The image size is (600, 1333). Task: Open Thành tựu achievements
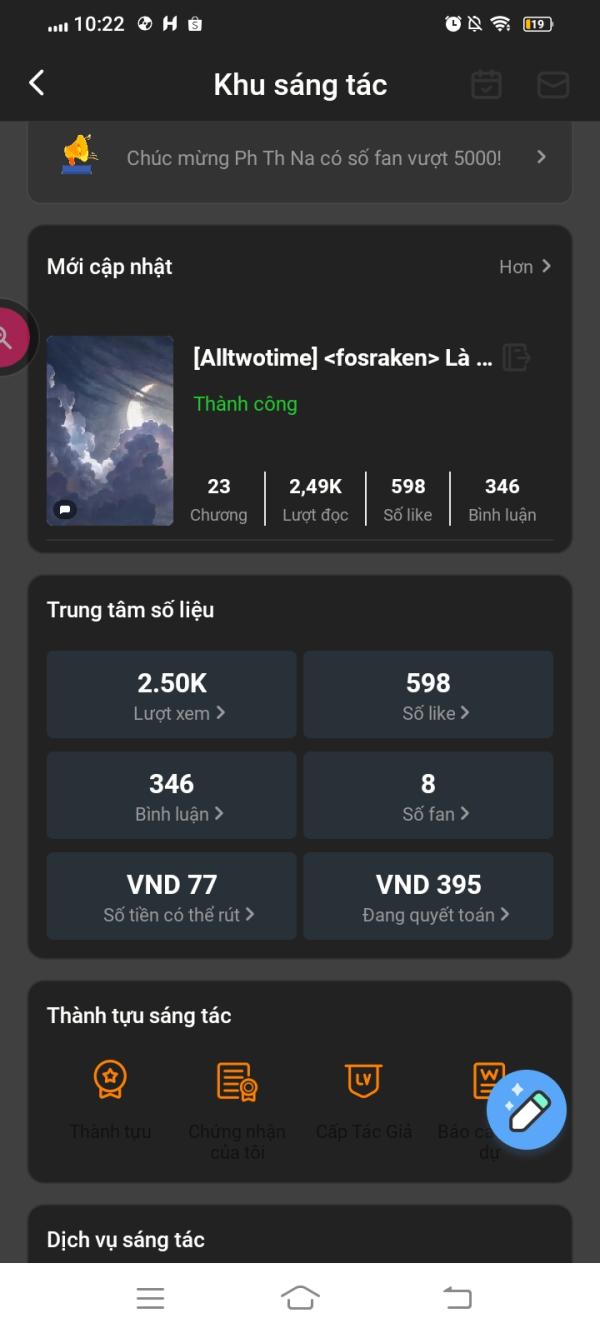(110, 1098)
